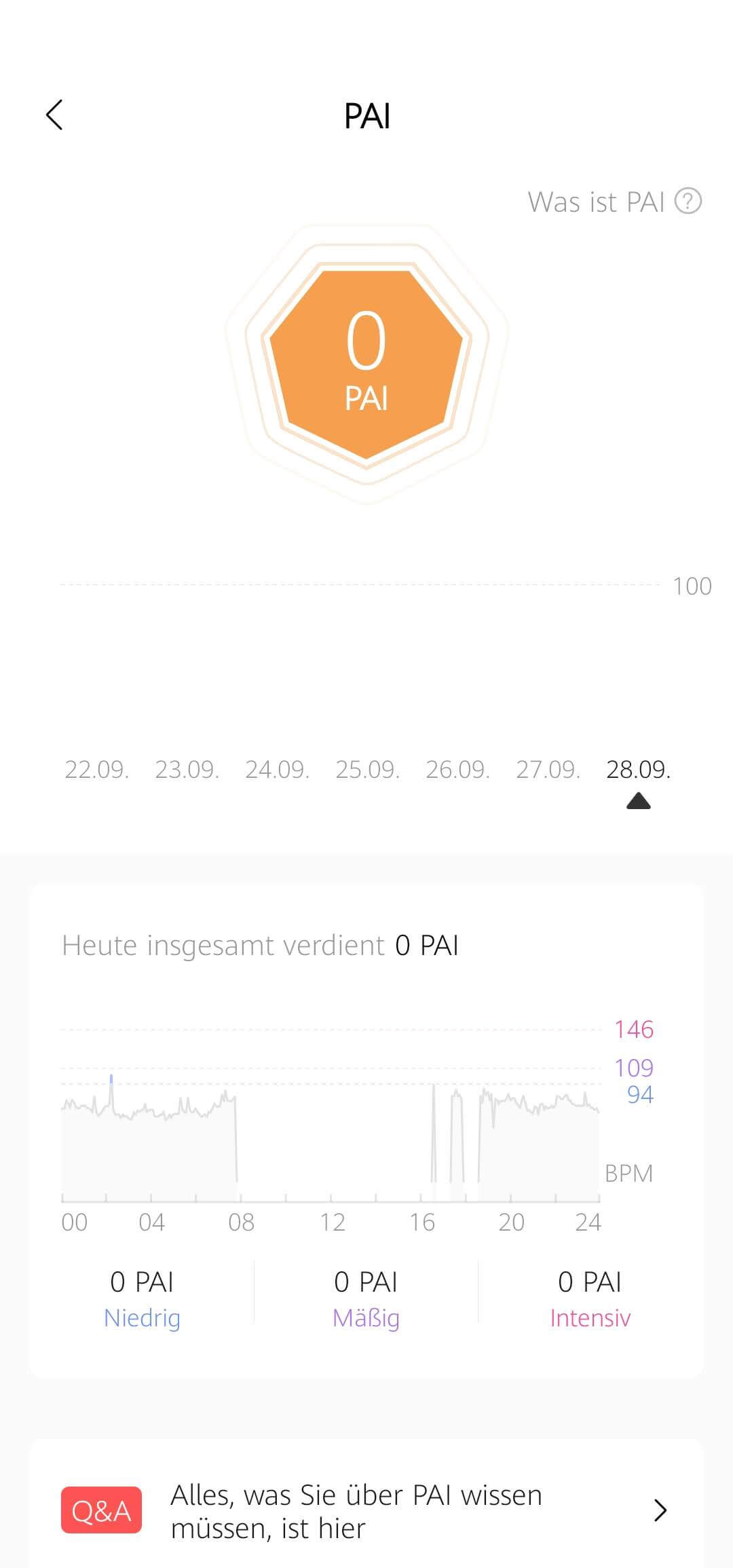Select date 26.09. in the chart
The height and width of the screenshot is (1568, 733).
[457, 769]
